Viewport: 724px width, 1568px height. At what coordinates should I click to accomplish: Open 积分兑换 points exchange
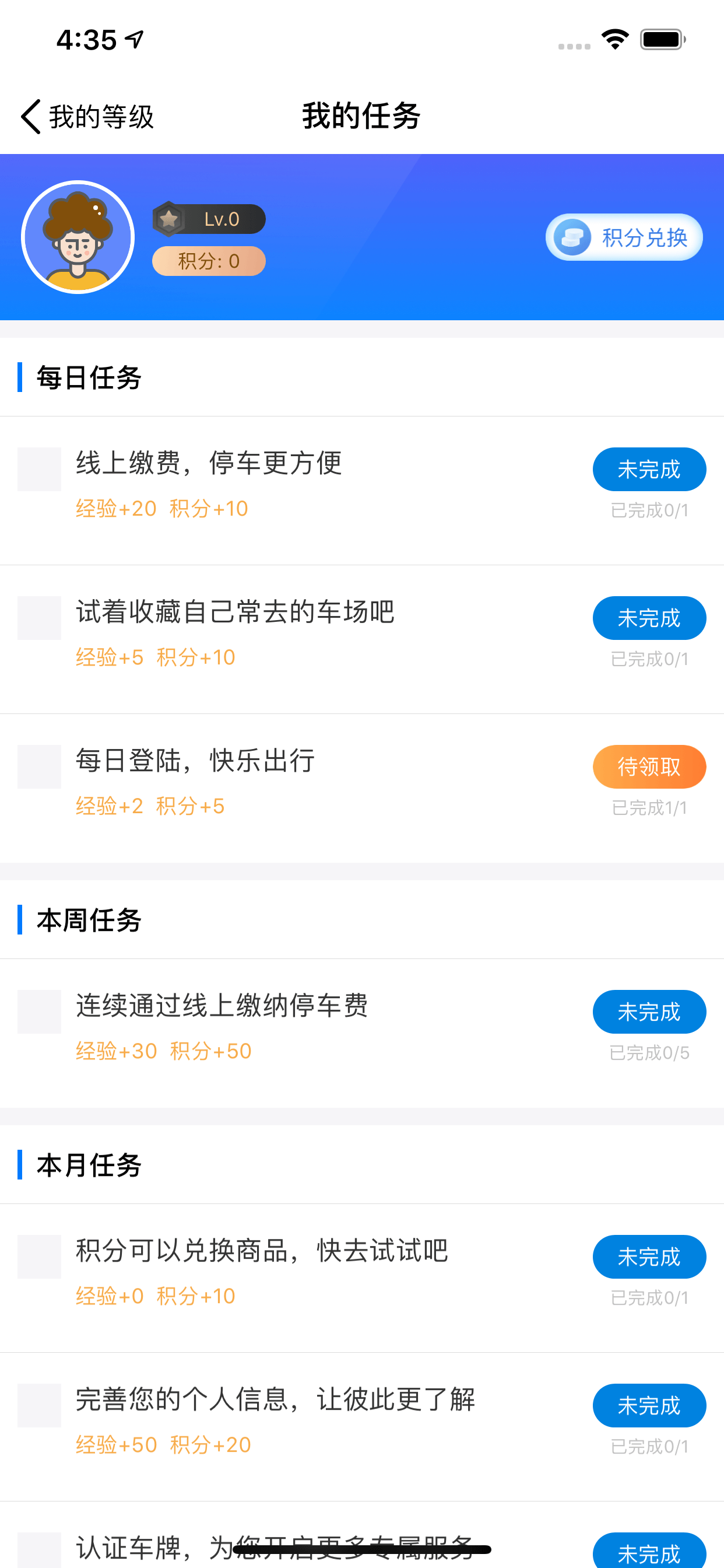click(624, 237)
